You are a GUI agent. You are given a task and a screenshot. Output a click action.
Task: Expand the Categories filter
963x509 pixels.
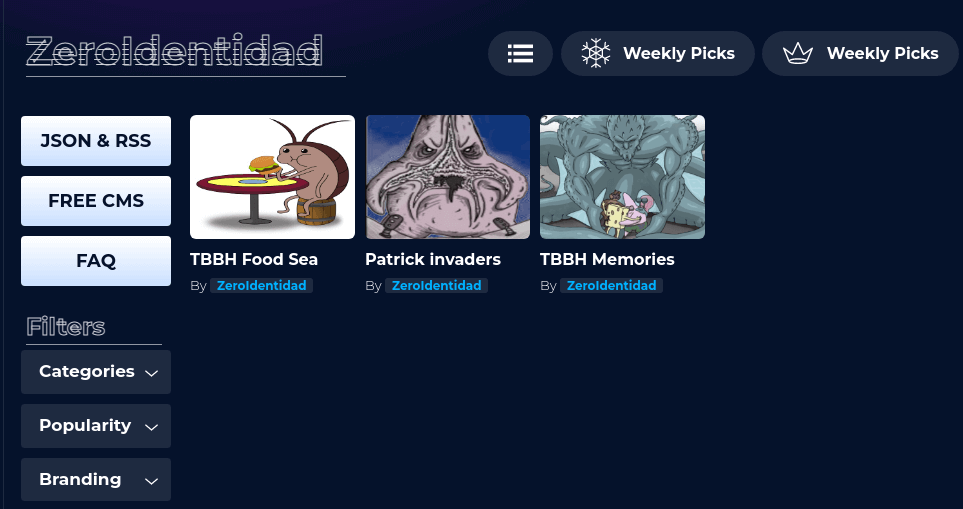pyautogui.click(x=96, y=372)
